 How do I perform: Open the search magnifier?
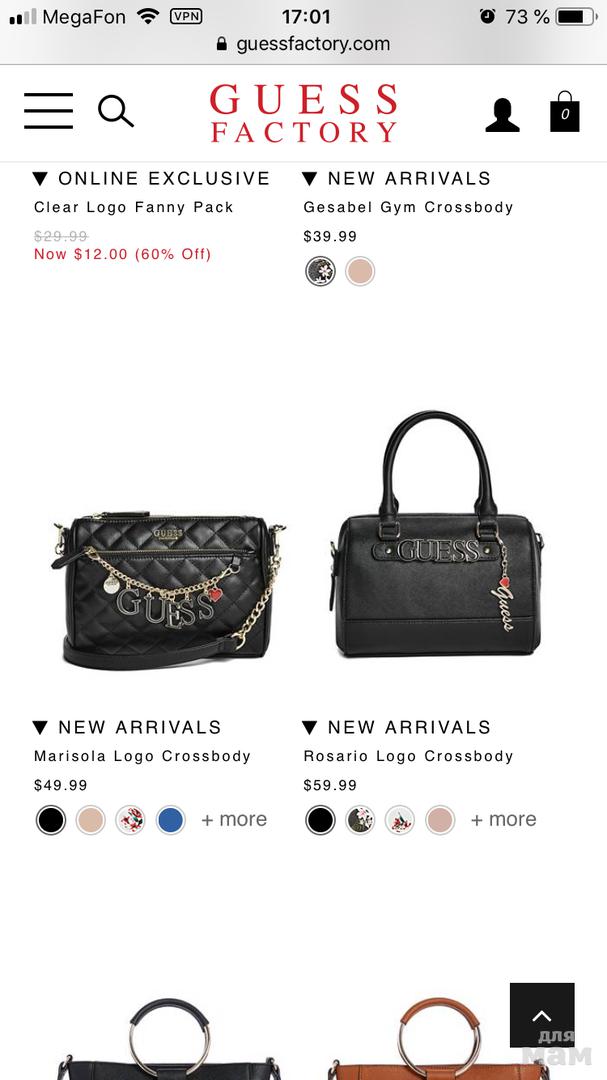tap(116, 112)
